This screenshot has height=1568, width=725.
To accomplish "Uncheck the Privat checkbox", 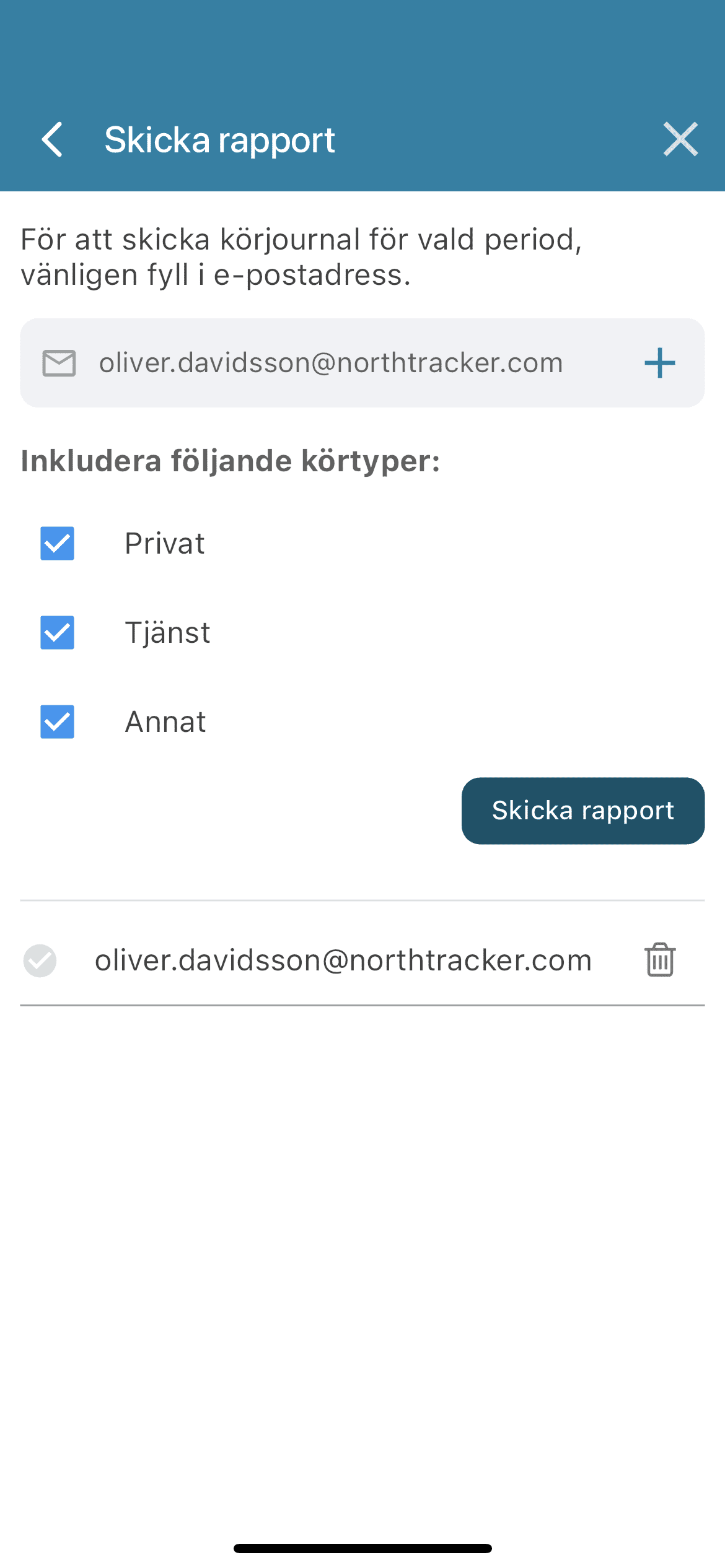I will (x=57, y=544).
